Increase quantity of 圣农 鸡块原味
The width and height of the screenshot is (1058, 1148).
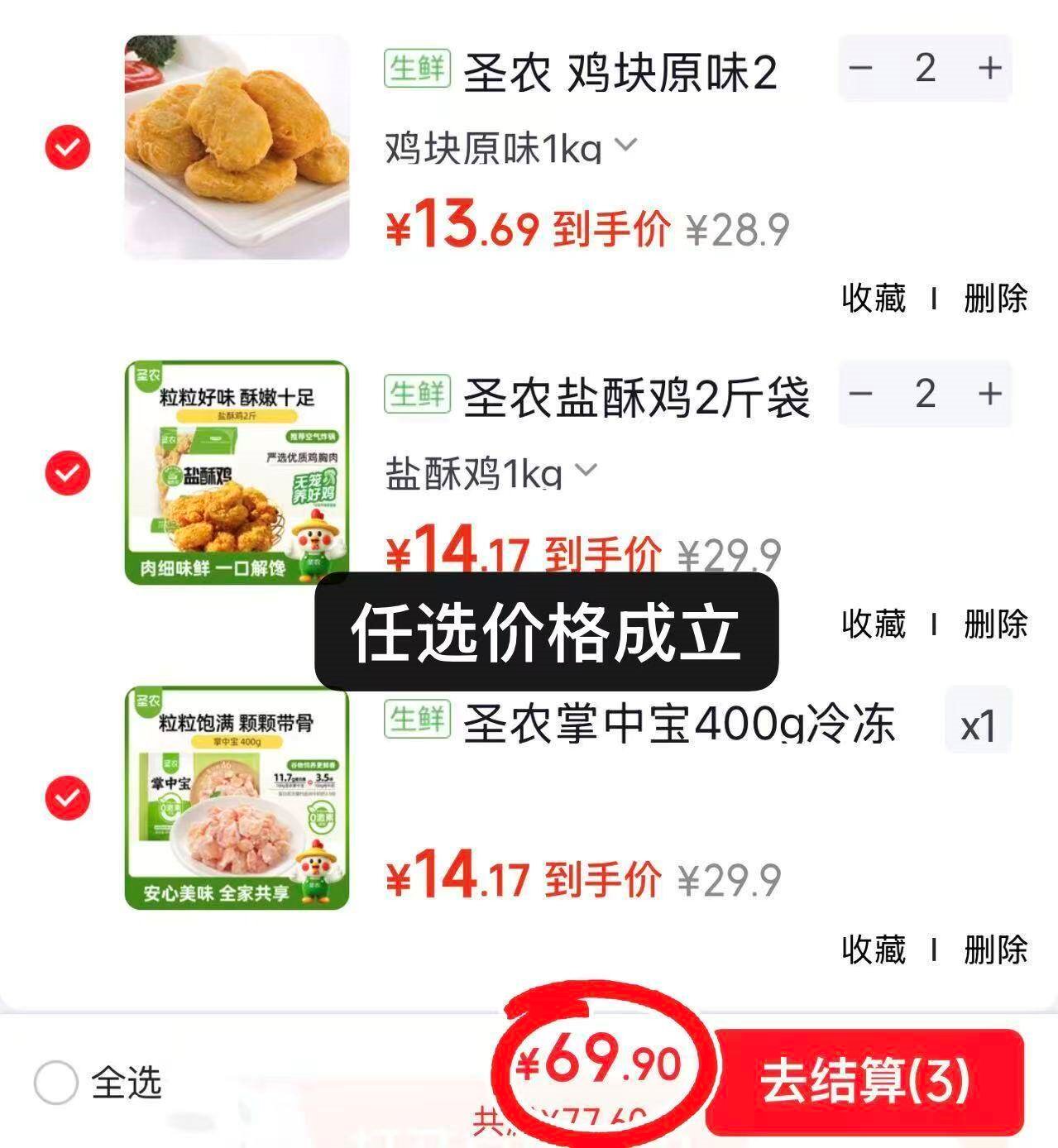[989, 68]
